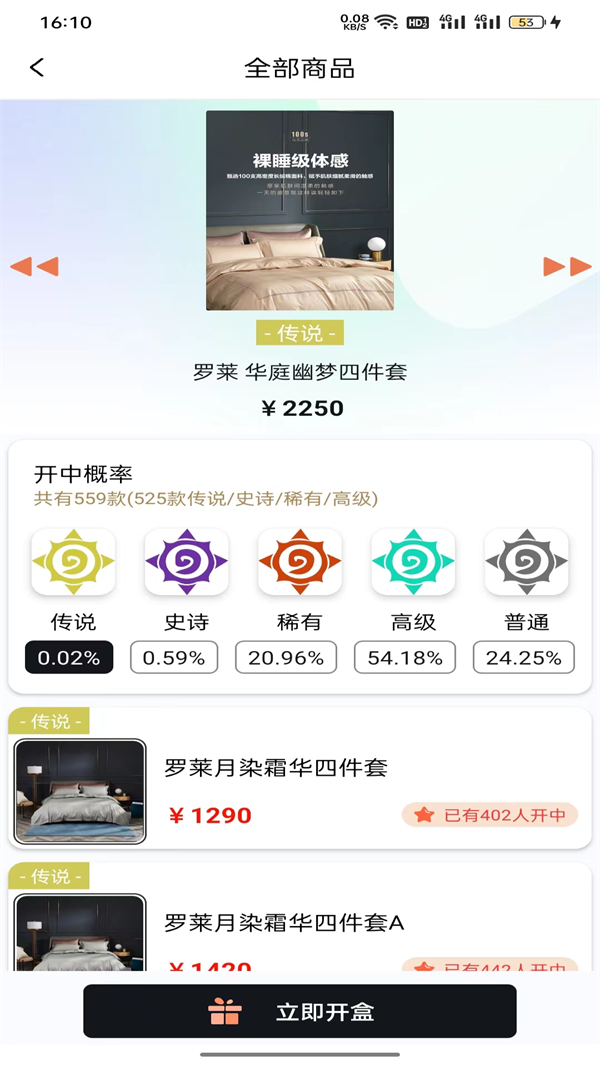The image size is (600, 1066).
Task: Show the previous product with the left arrows
Action: (34, 266)
